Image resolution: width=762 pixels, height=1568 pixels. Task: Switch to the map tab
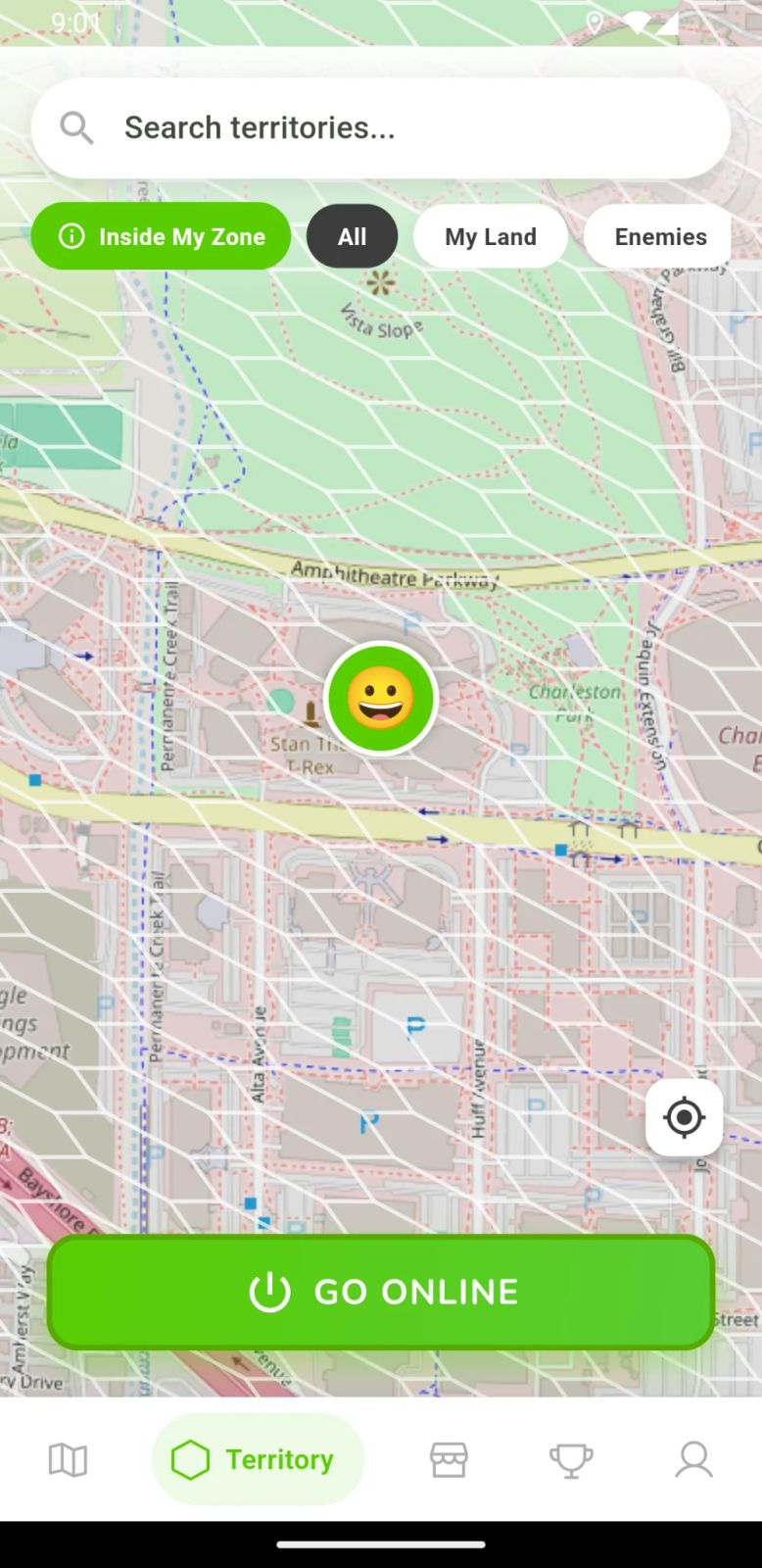click(x=68, y=1460)
